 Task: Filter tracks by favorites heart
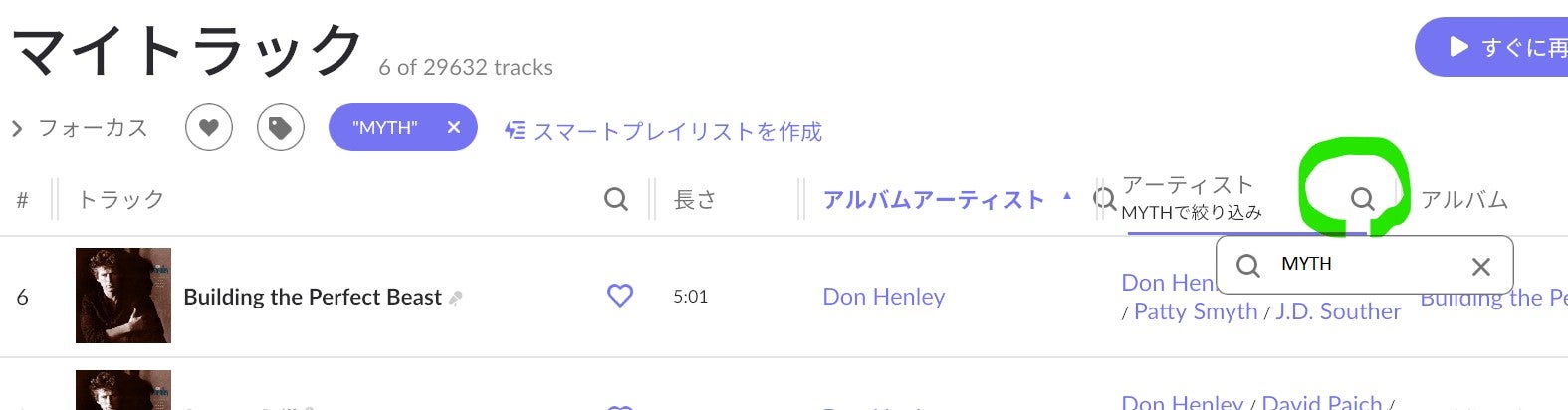[209, 128]
